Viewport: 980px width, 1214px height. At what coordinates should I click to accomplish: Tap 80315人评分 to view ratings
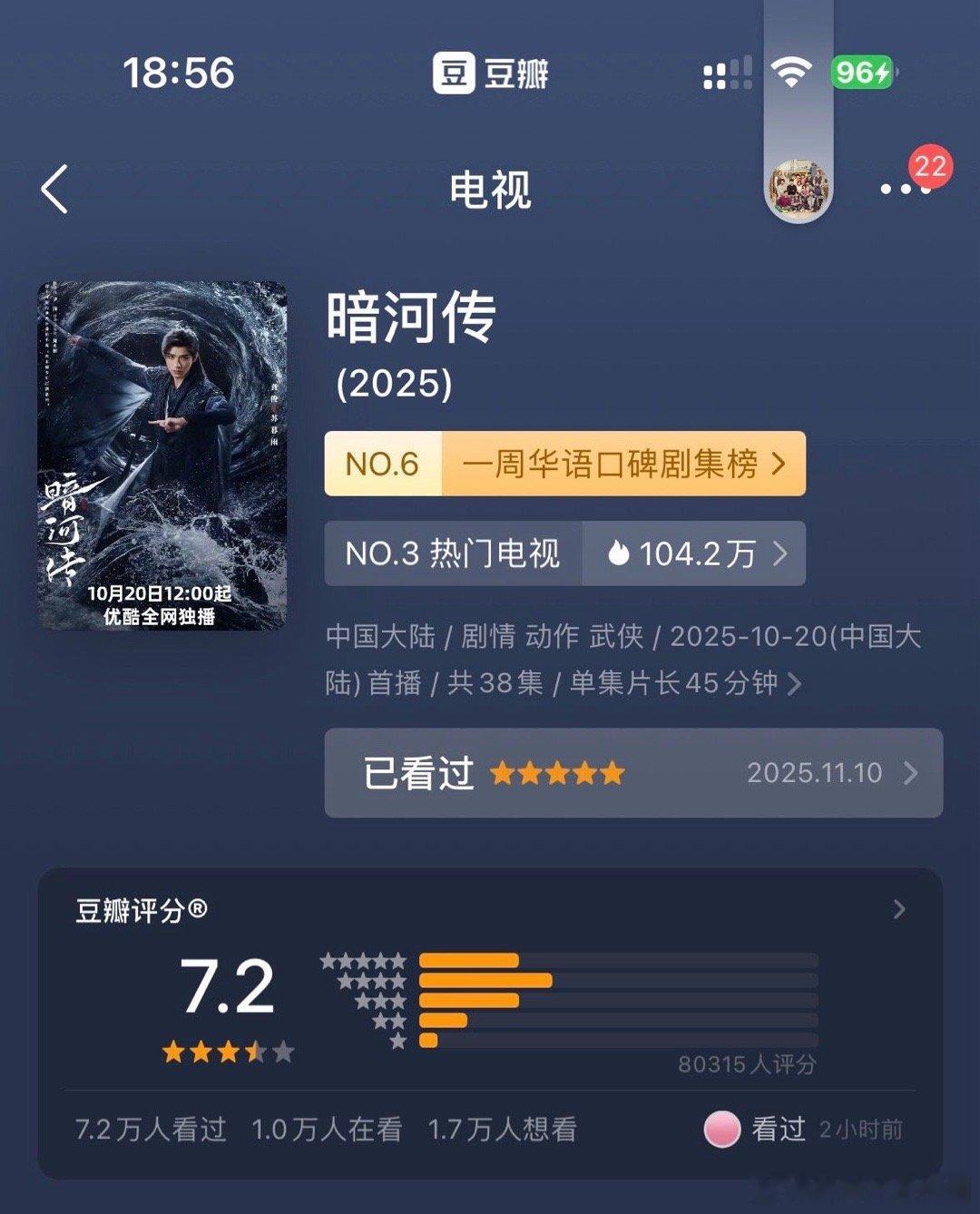point(748,1064)
